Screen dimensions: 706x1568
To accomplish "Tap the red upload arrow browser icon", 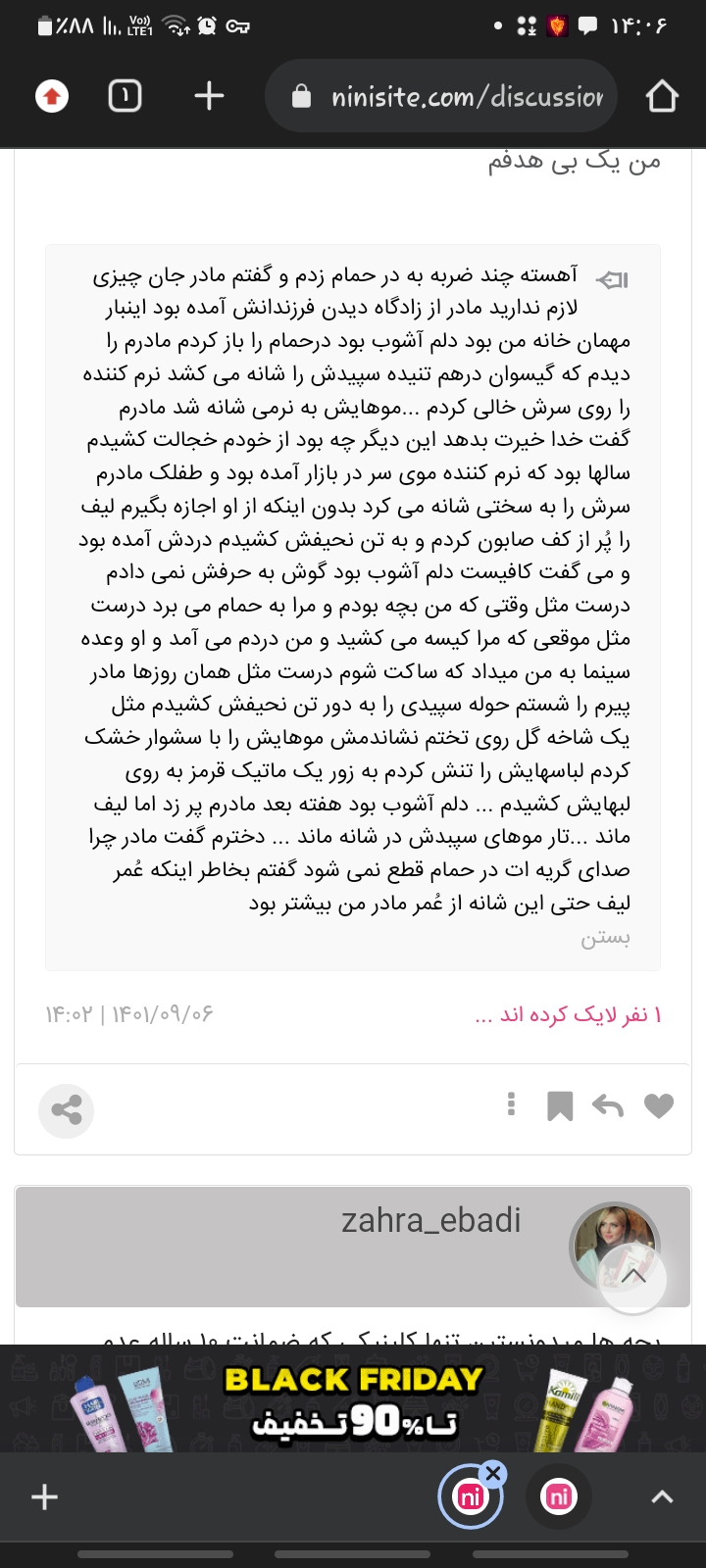I will coord(52,96).
